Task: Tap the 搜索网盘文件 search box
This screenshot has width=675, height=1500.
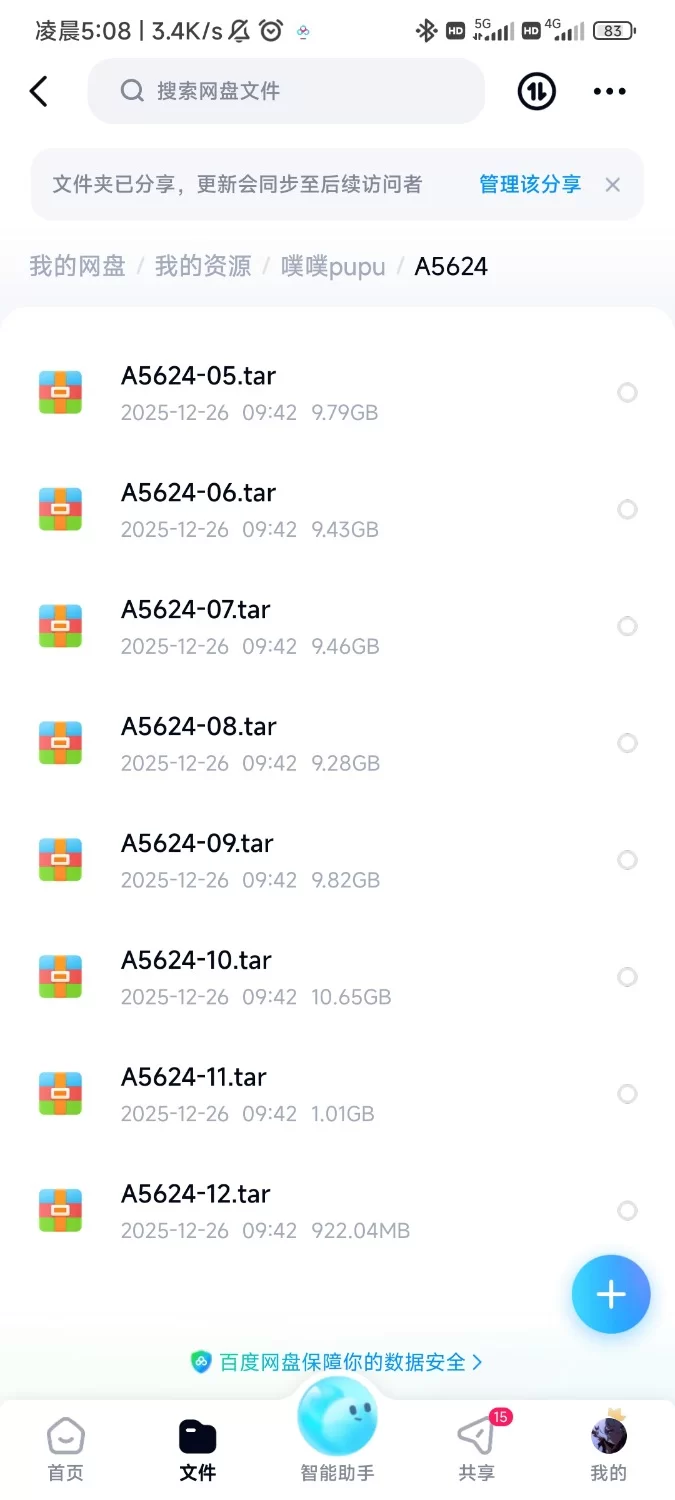Action: coord(285,91)
